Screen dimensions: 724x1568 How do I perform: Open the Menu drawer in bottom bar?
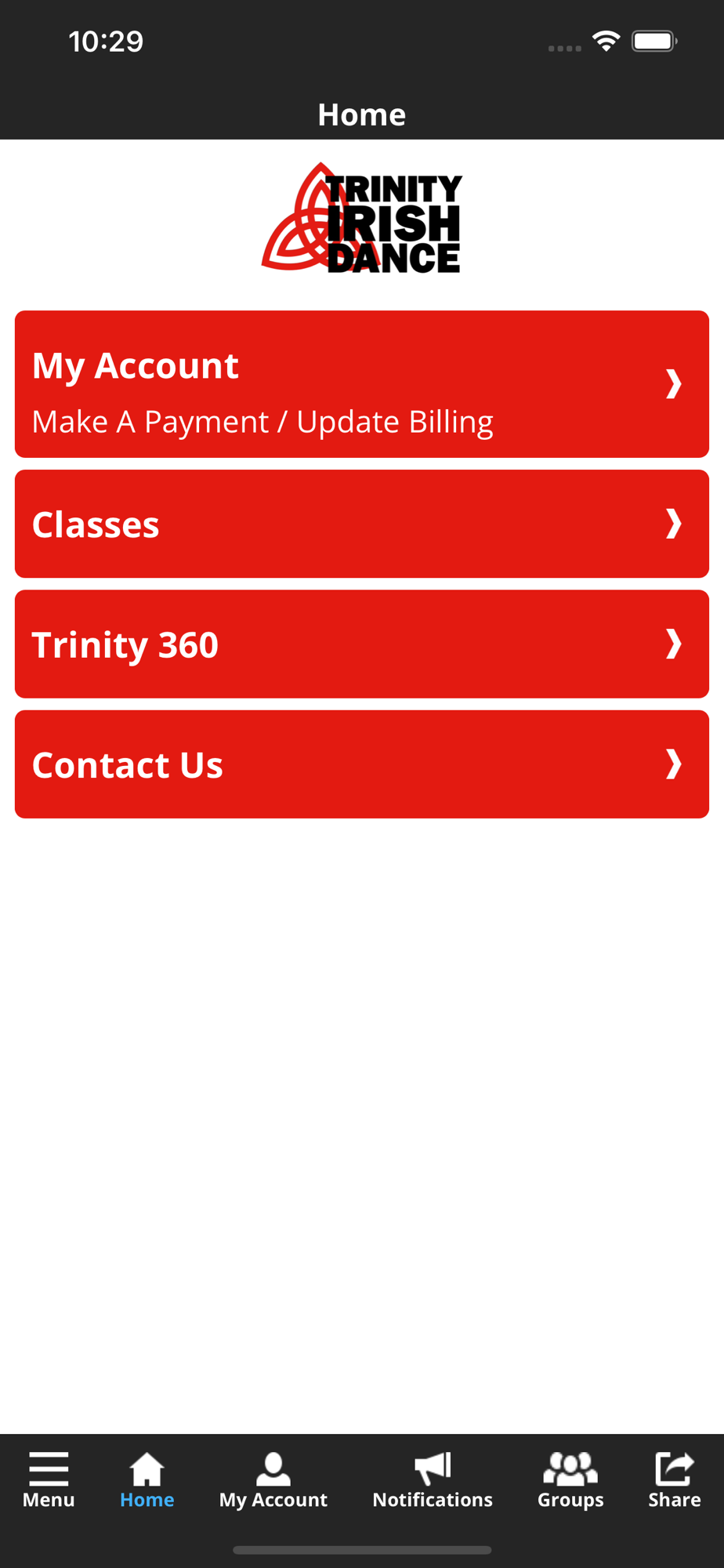click(x=49, y=1480)
